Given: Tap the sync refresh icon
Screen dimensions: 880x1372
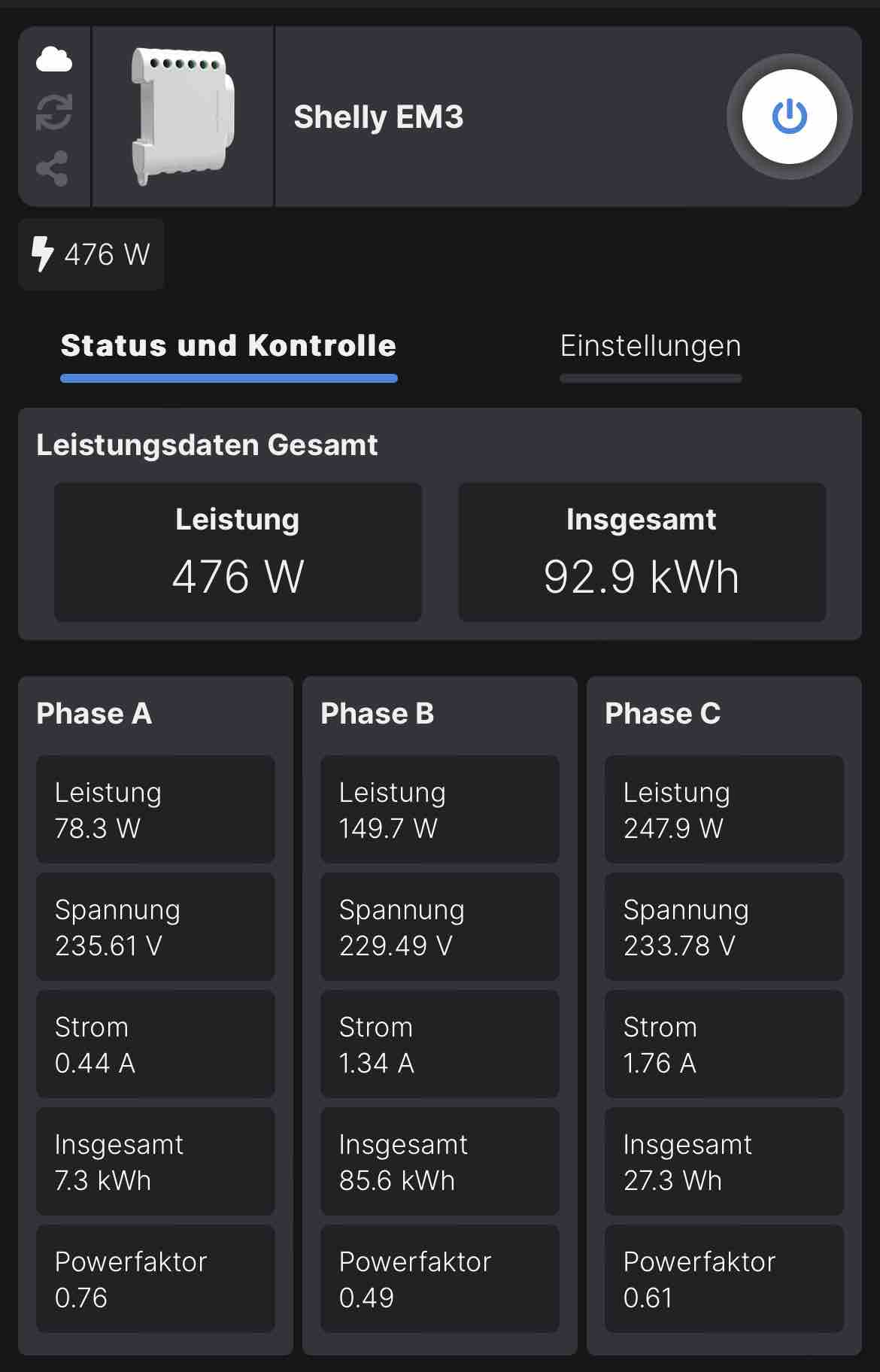Looking at the screenshot, I should coord(54,113).
